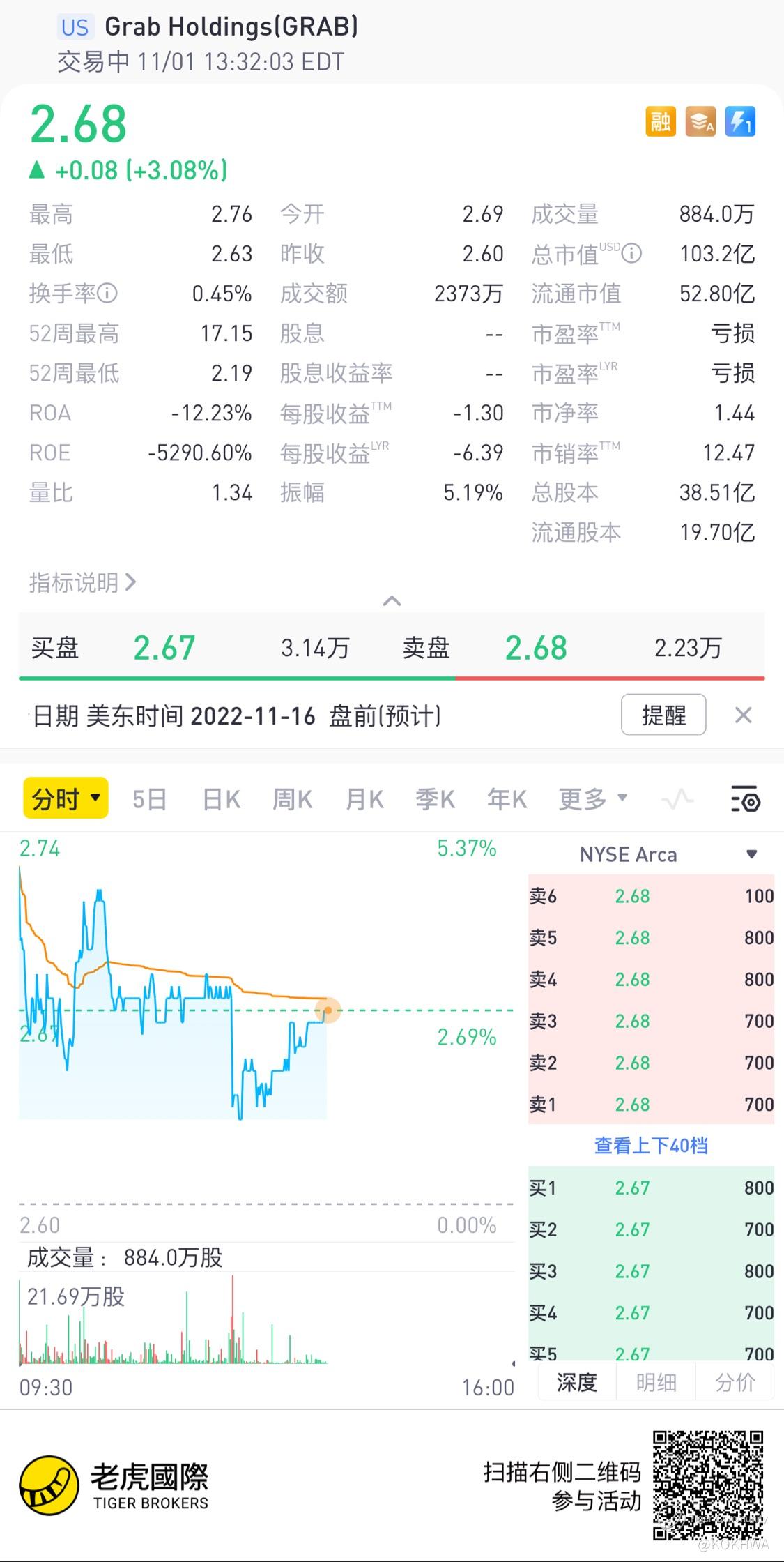Change the NYSE Arca exchange dropdown
The height and width of the screenshot is (1562, 784).
(x=751, y=854)
